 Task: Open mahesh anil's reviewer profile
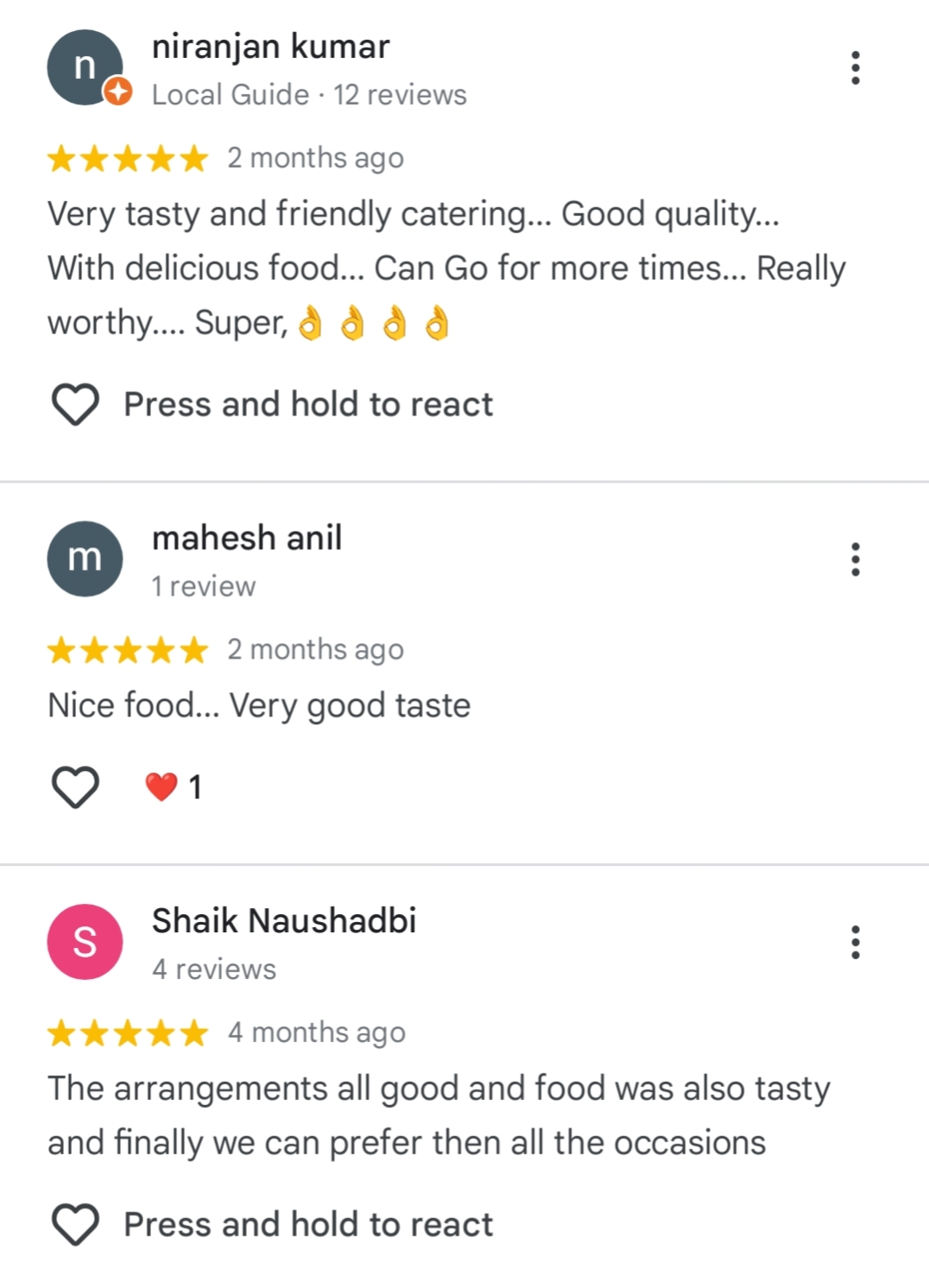click(247, 538)
